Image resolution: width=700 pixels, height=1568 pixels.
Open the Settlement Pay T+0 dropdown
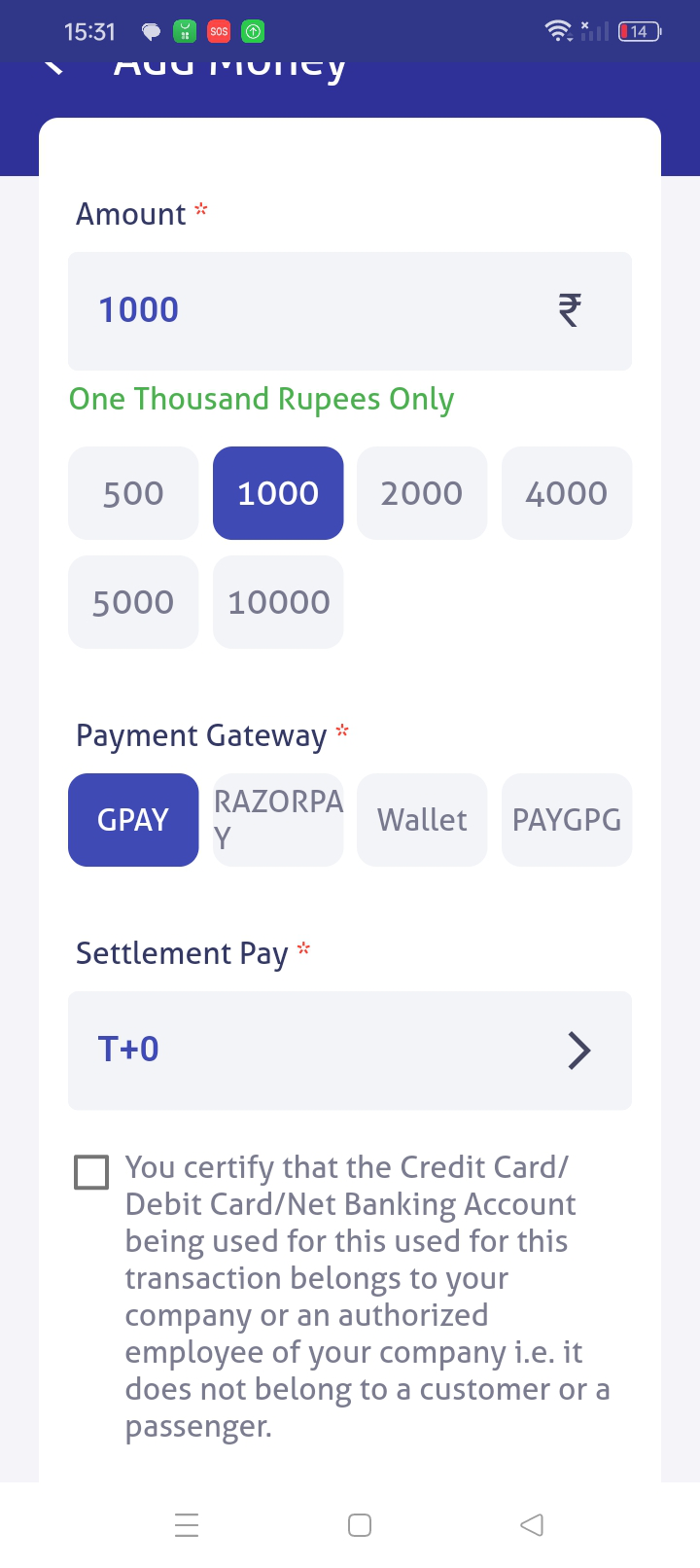pos(350,1051)
